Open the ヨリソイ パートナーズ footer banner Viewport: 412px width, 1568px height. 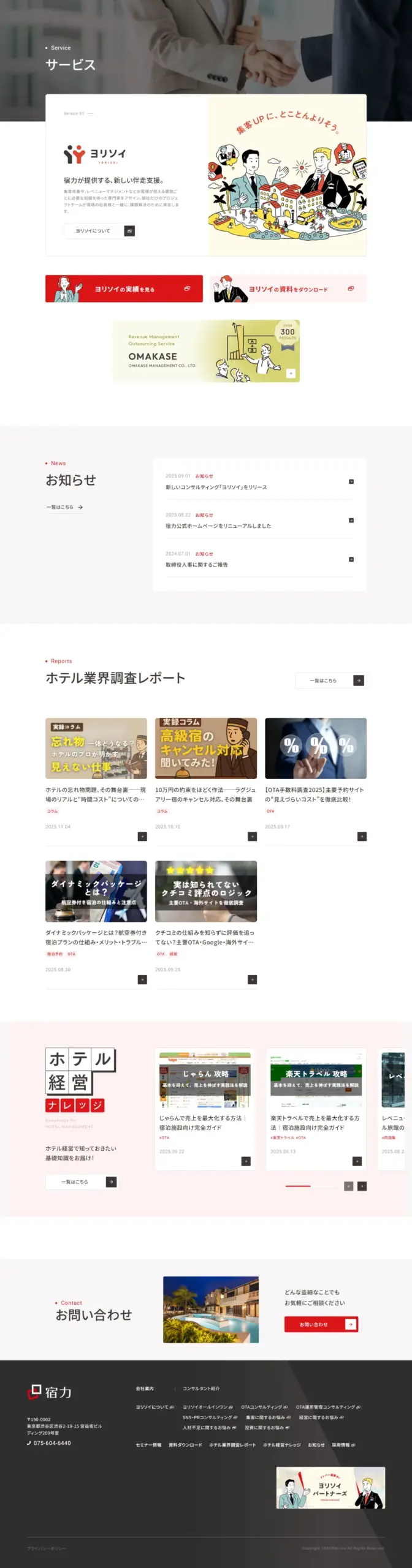[x=330, y=1487]
